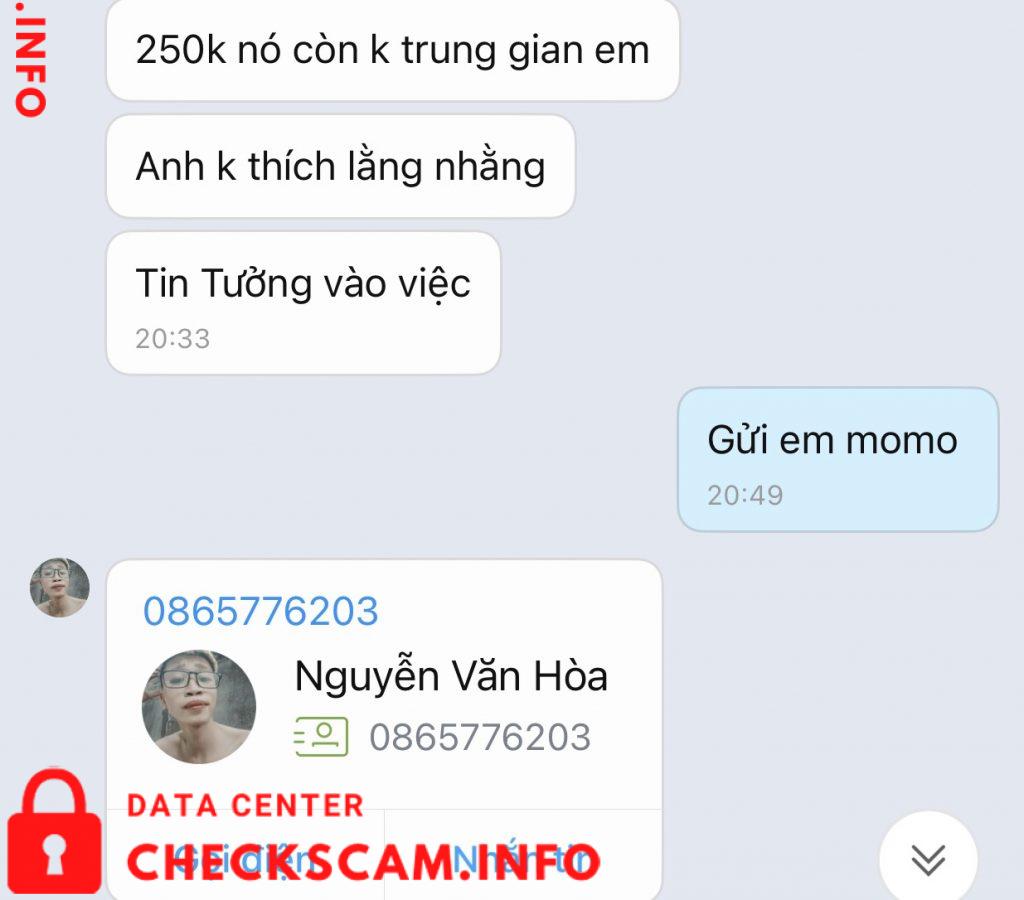Tap the blue 0865776203 phone number link
The height and width of the screenshot is (900, 1024).
(261, 611)
